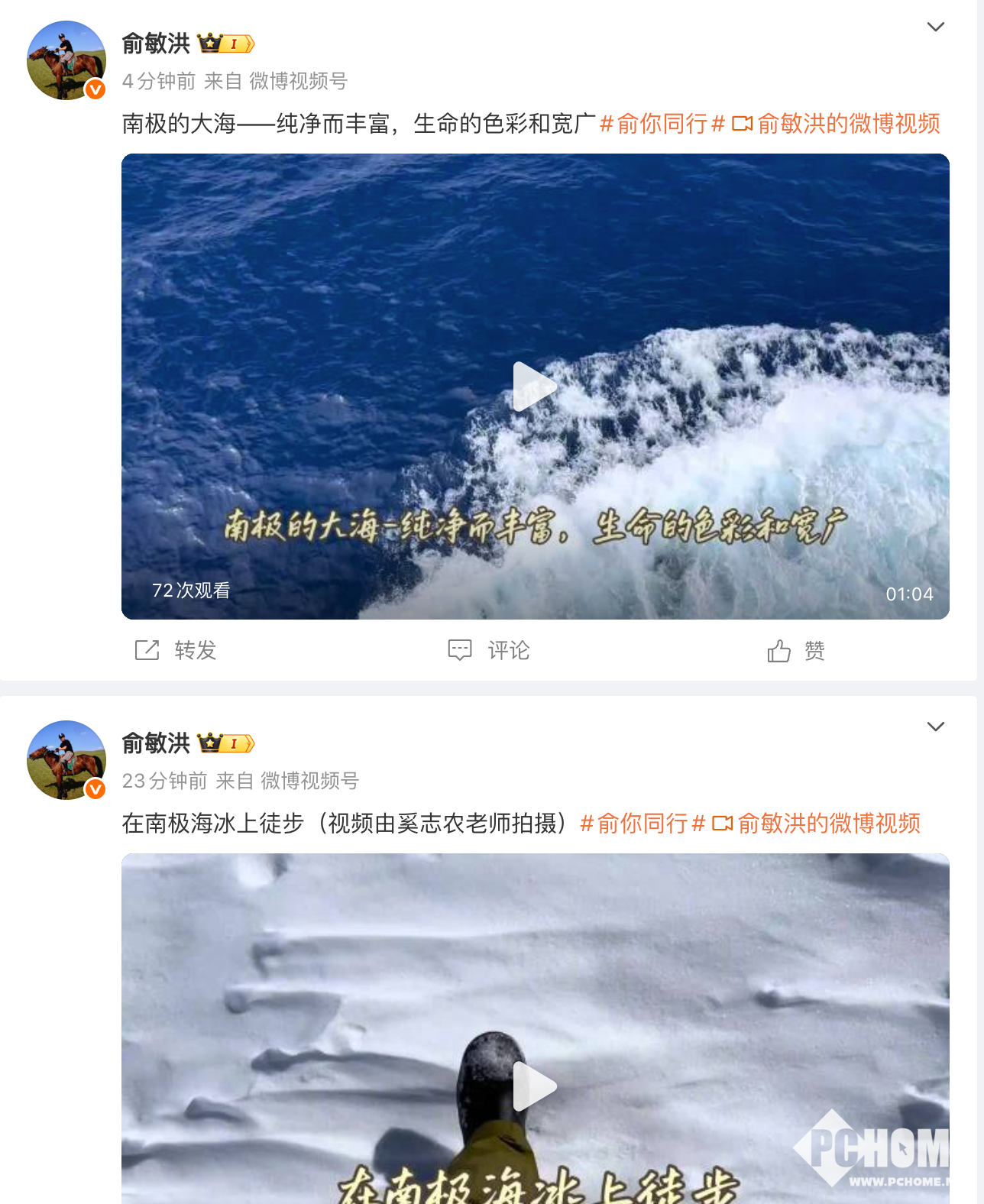Expand the chevron menu on the 23分钟前 post
This screenshot has width=984, height=1204.
[x=935, y=727]
